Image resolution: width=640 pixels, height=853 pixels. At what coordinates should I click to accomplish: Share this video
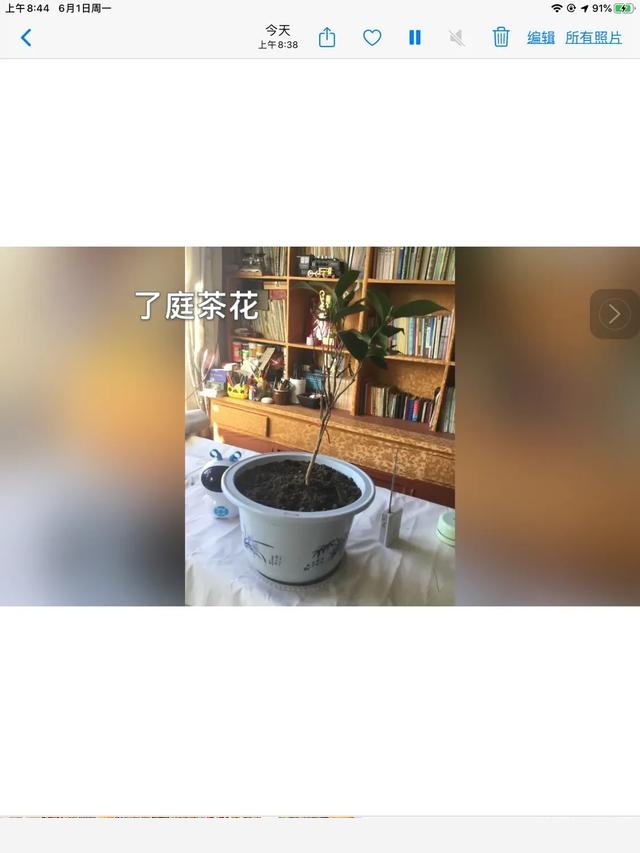pyautogui.click(x=327, y=38)
